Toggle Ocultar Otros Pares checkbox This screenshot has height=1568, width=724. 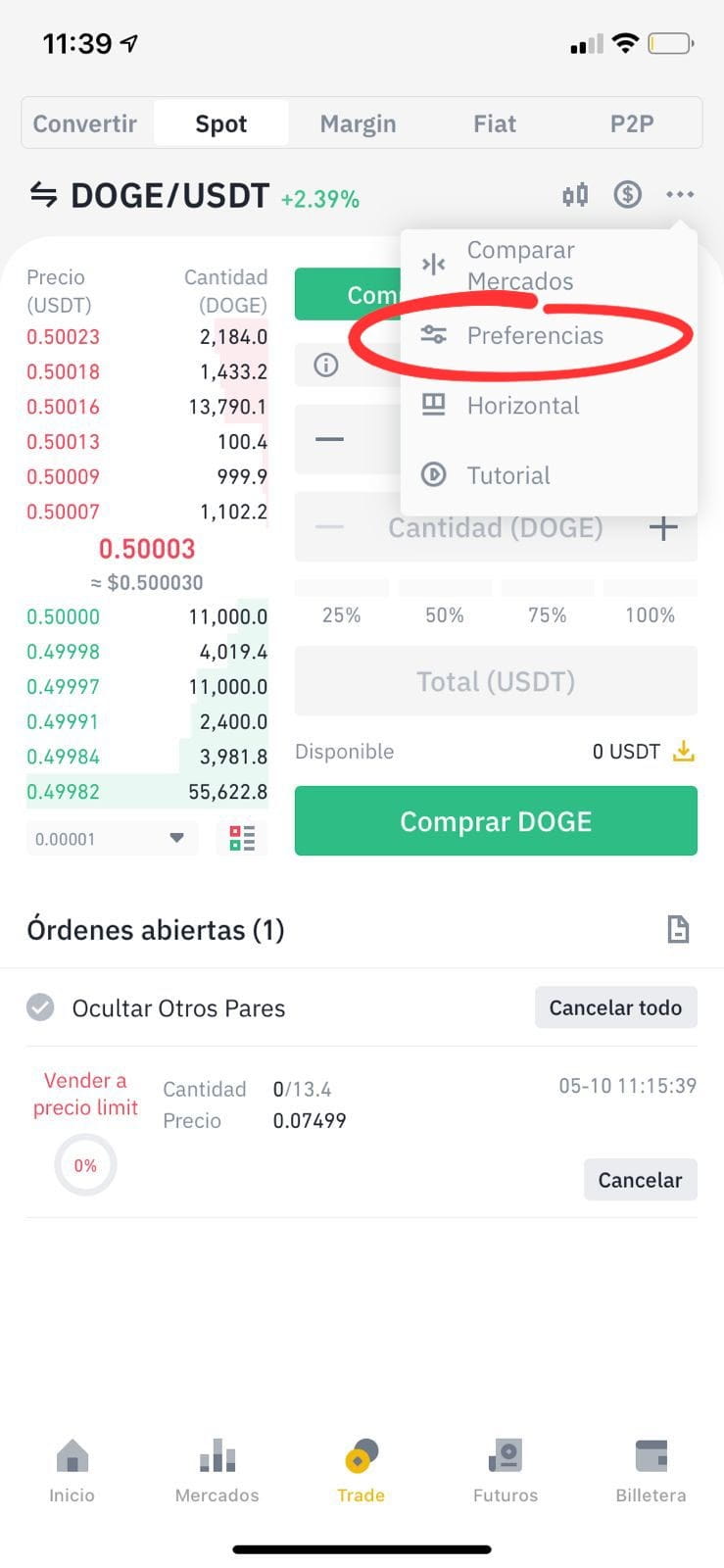pos(40,1007)
